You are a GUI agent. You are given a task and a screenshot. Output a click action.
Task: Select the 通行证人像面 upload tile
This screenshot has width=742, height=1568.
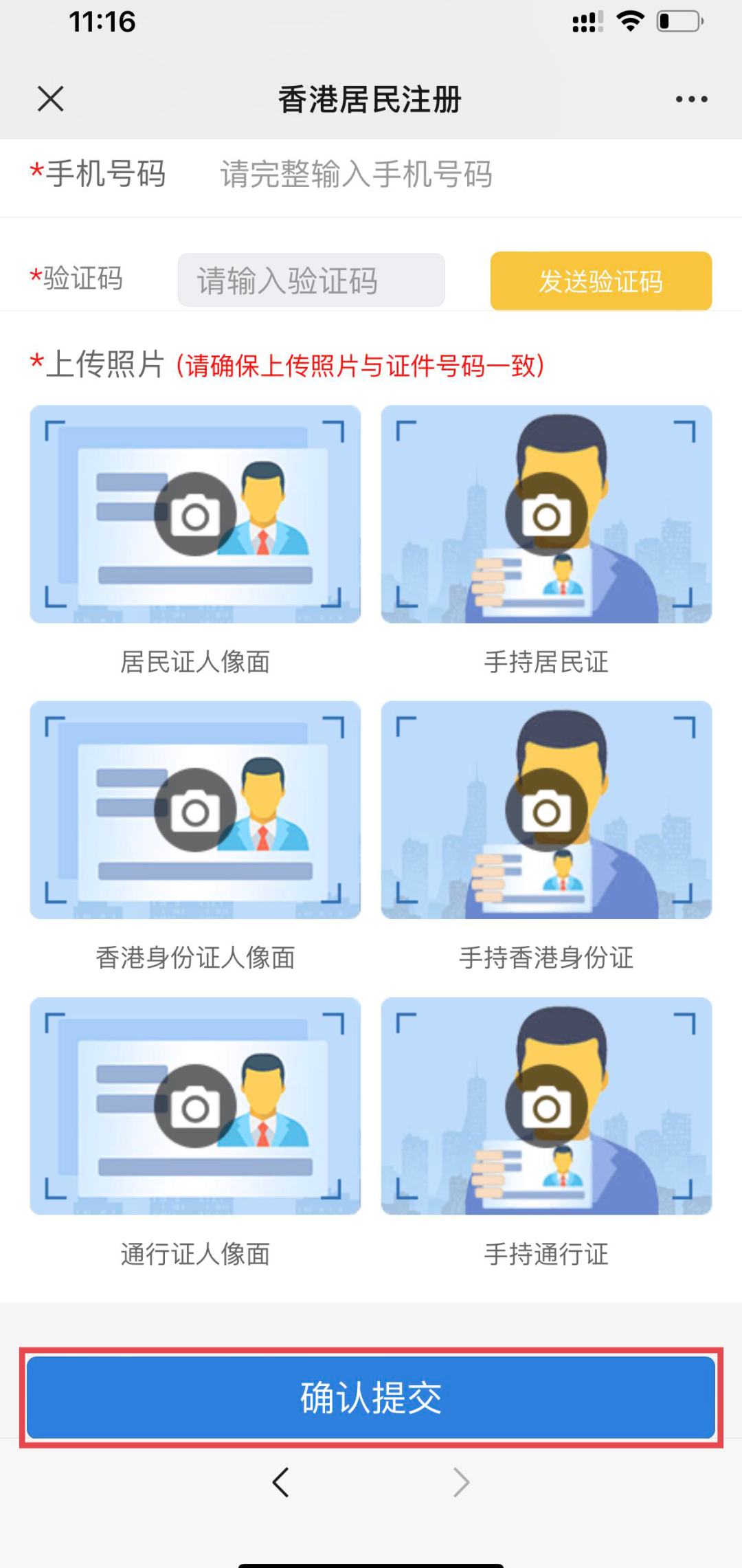[195, 1106]
